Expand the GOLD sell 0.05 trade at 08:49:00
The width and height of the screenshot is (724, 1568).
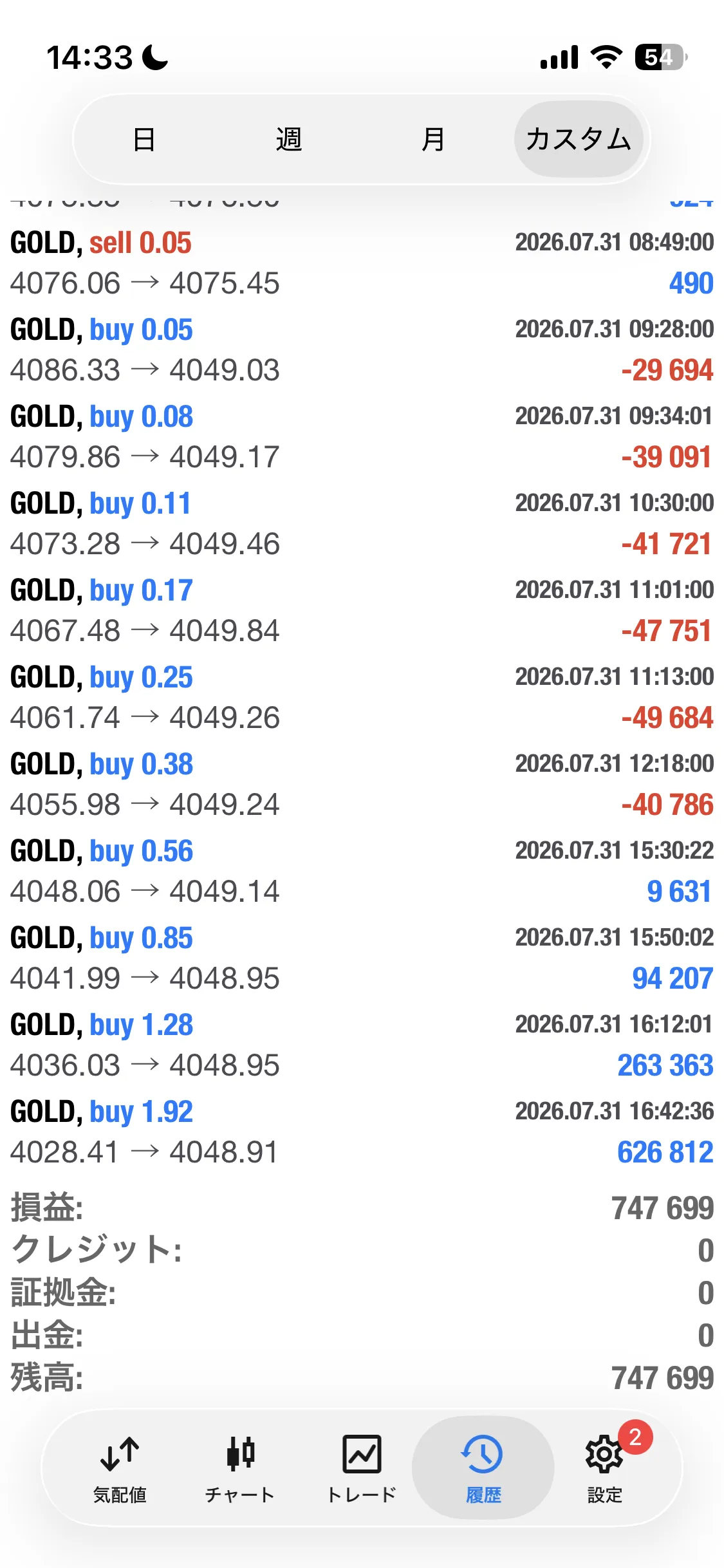coord(362,263)
